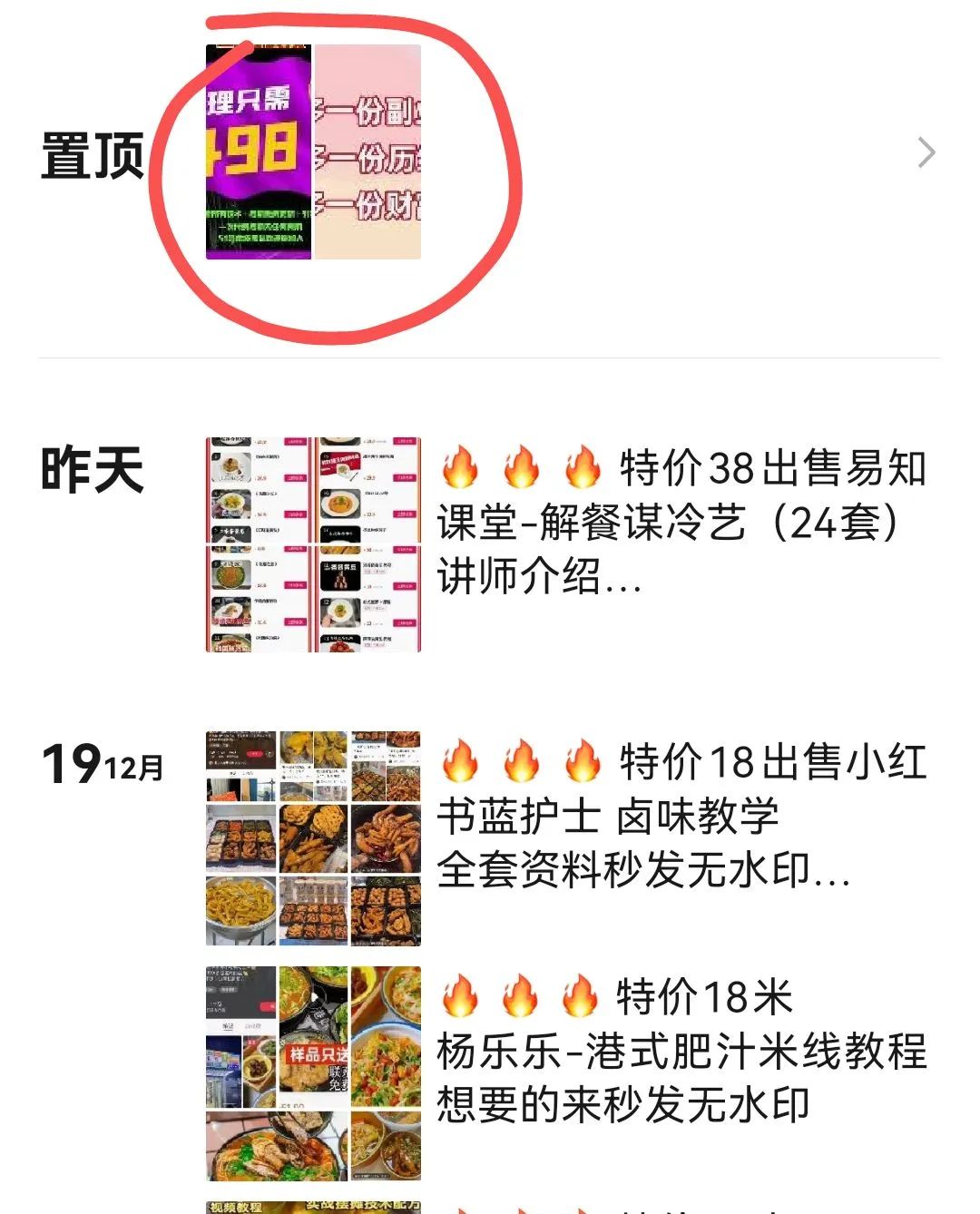Viewport: 980px width, 1214px height.
Task: View the 小红书蓝护士 卤味教学 post
Action: [x=681, y=815]
